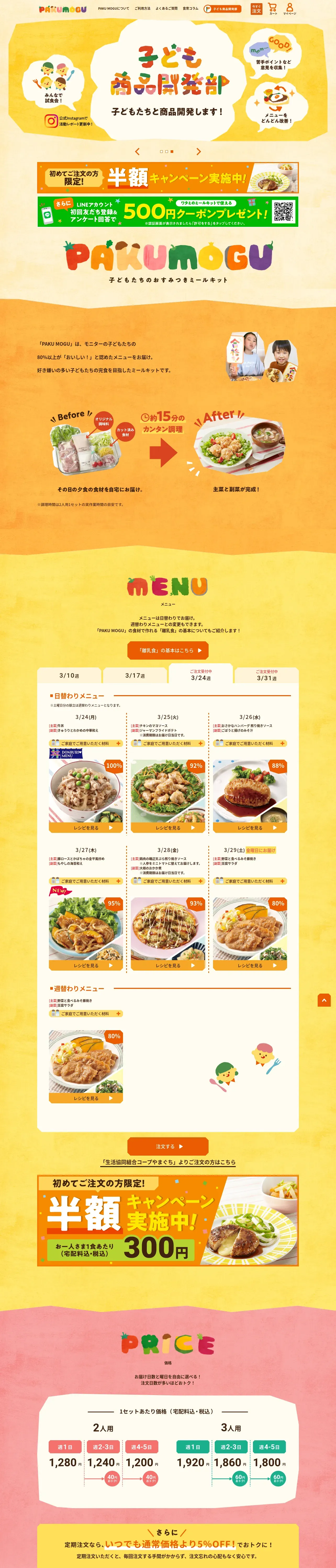336x1568 pixels.
Task: Open the top 半額キャンペーン実施中 banner
Action: pyautogui.click(x=168, y=178)
